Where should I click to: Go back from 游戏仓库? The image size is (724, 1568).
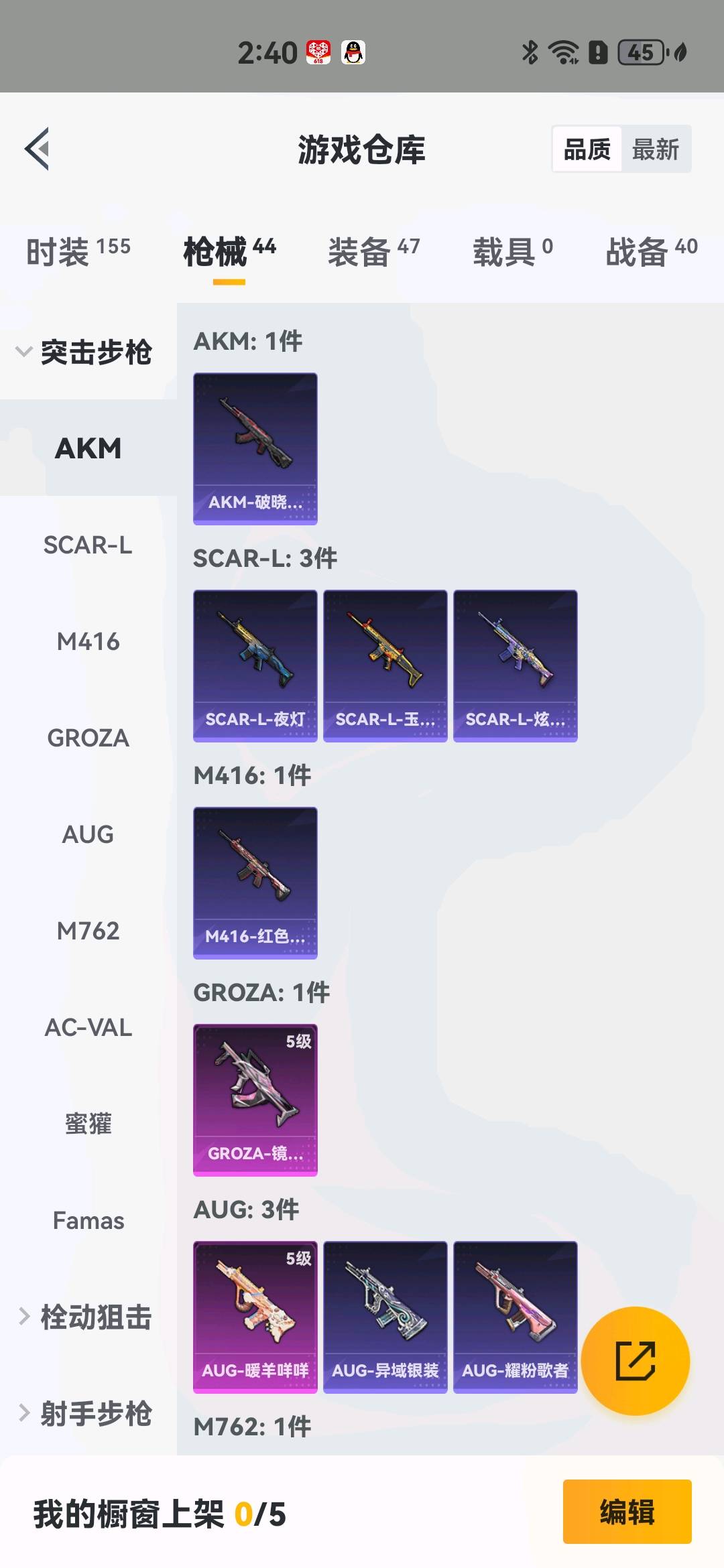click(38, 149)
